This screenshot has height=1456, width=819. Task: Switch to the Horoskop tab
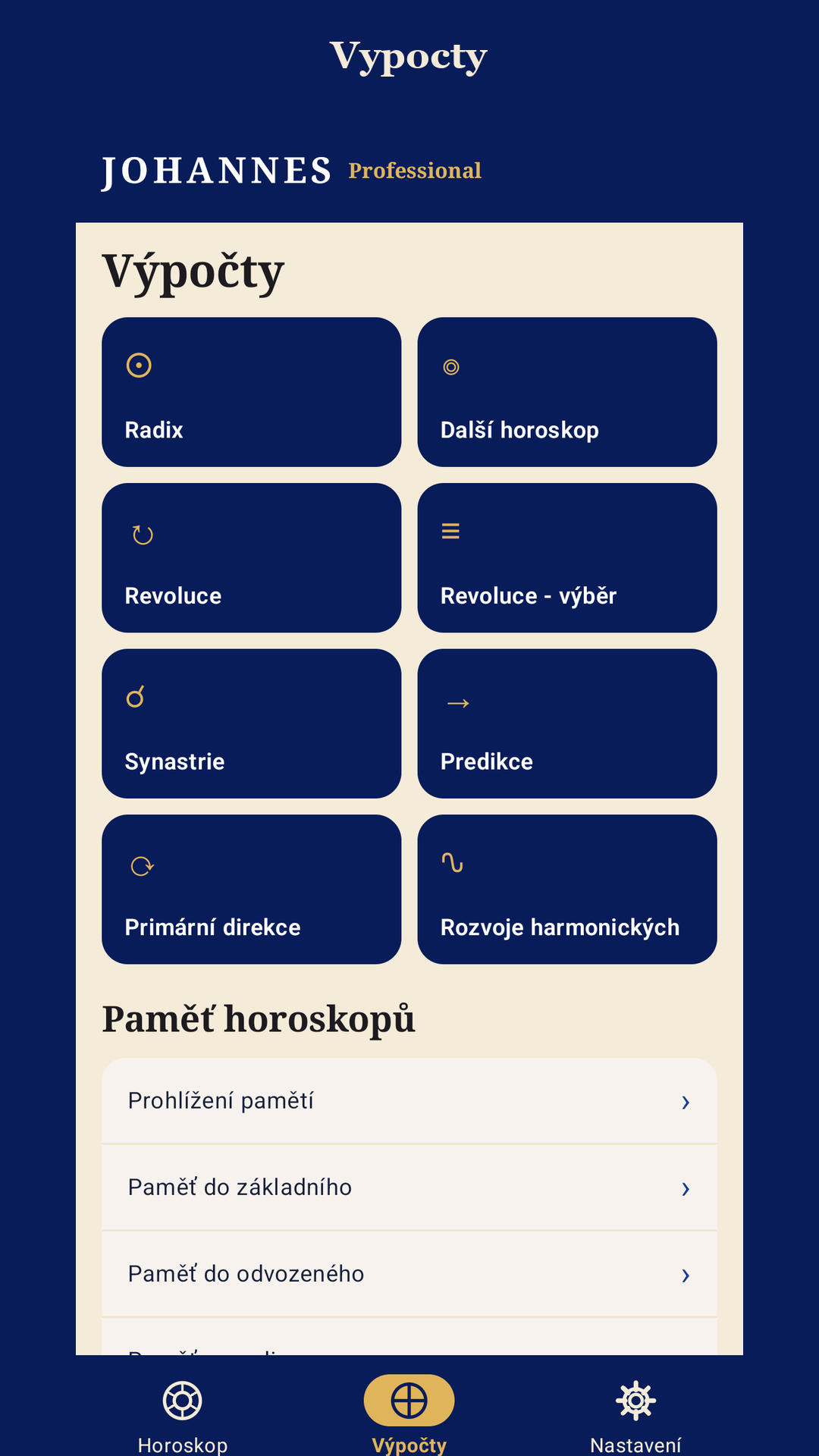pos(183,1415)
